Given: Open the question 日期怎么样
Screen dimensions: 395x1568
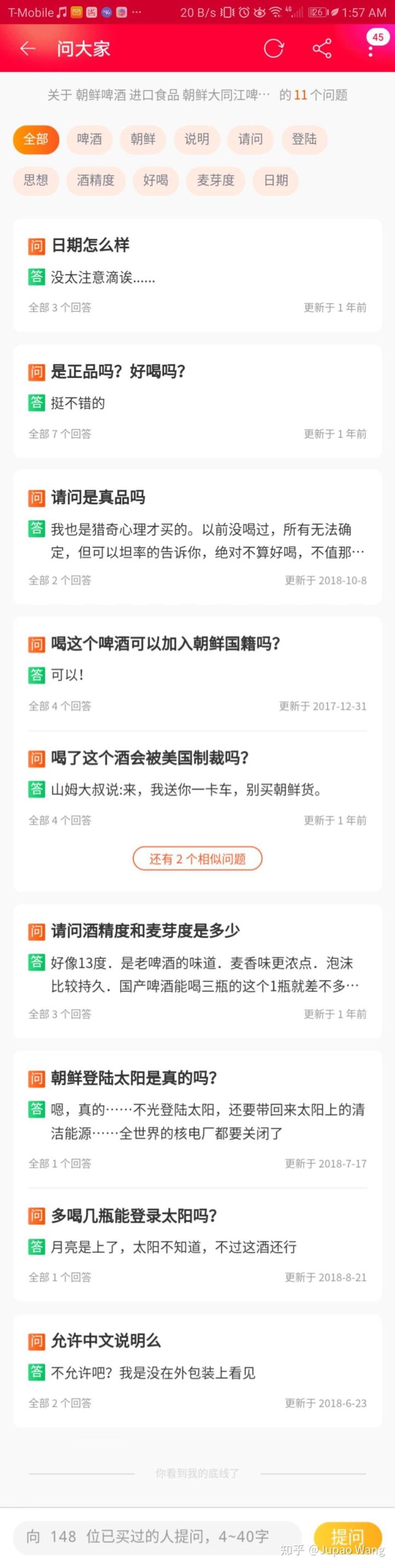Looking at the screenshot, I should [x=91, y=245].
